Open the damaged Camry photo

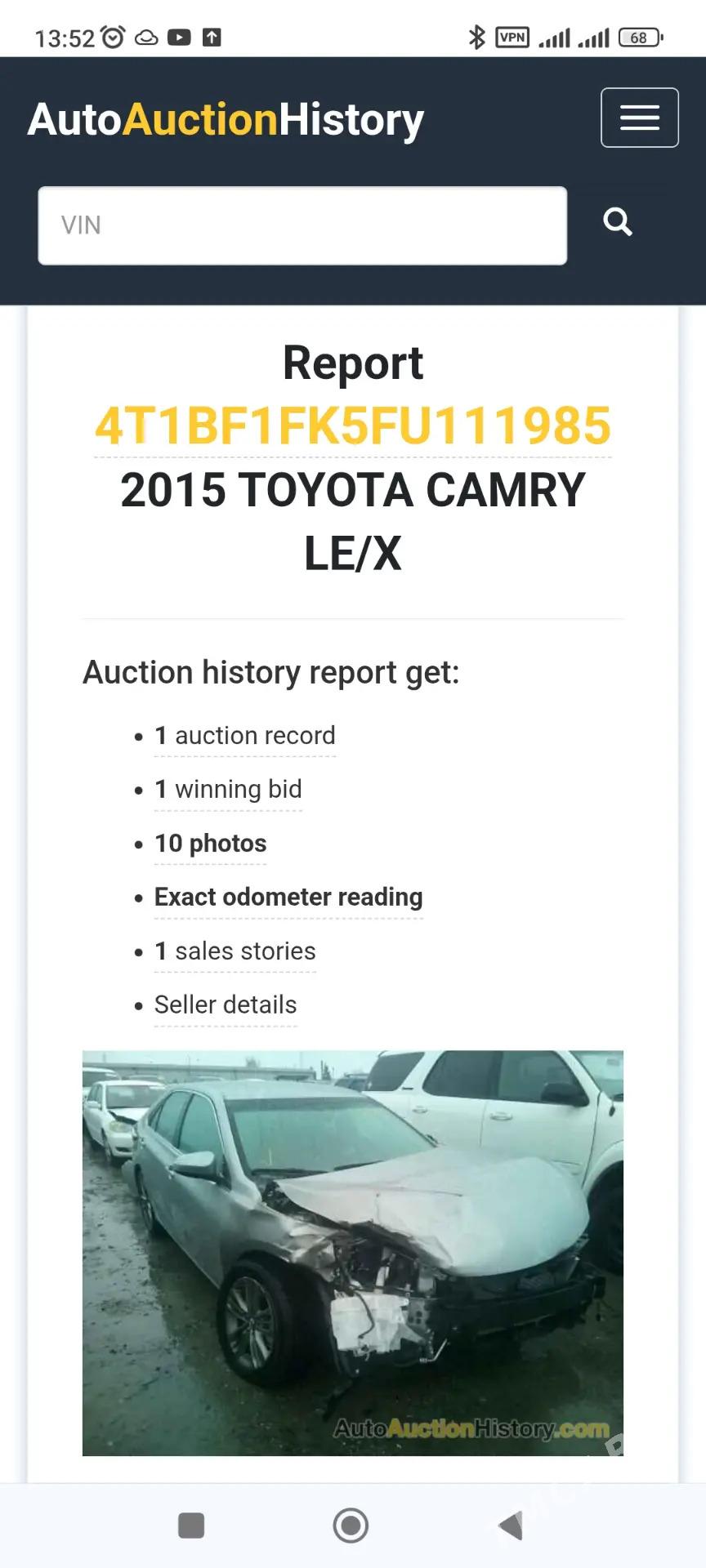point(353,1253)
